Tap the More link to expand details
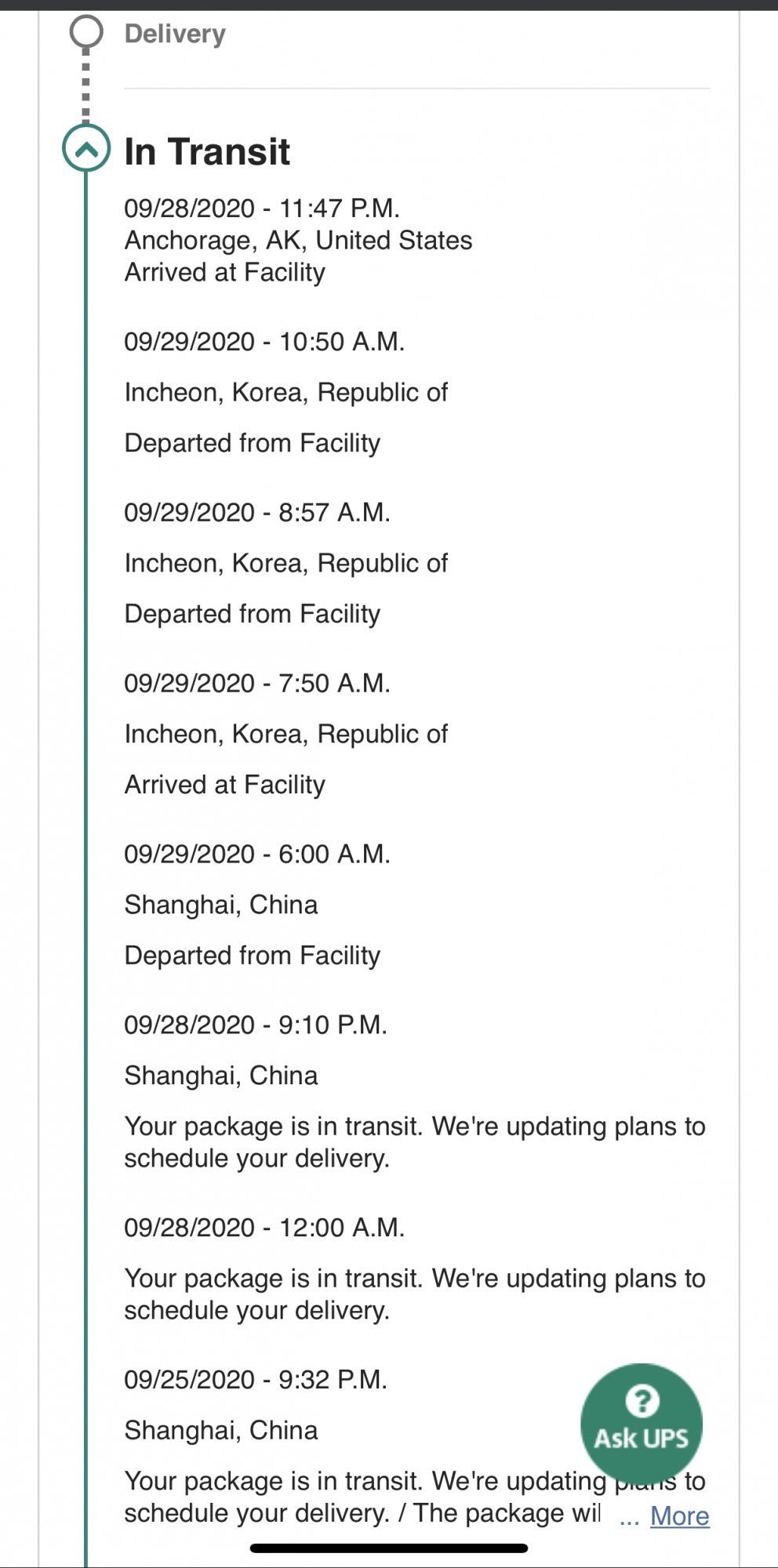Viewport: 778px width, 1568px height. coord(679,1515)
